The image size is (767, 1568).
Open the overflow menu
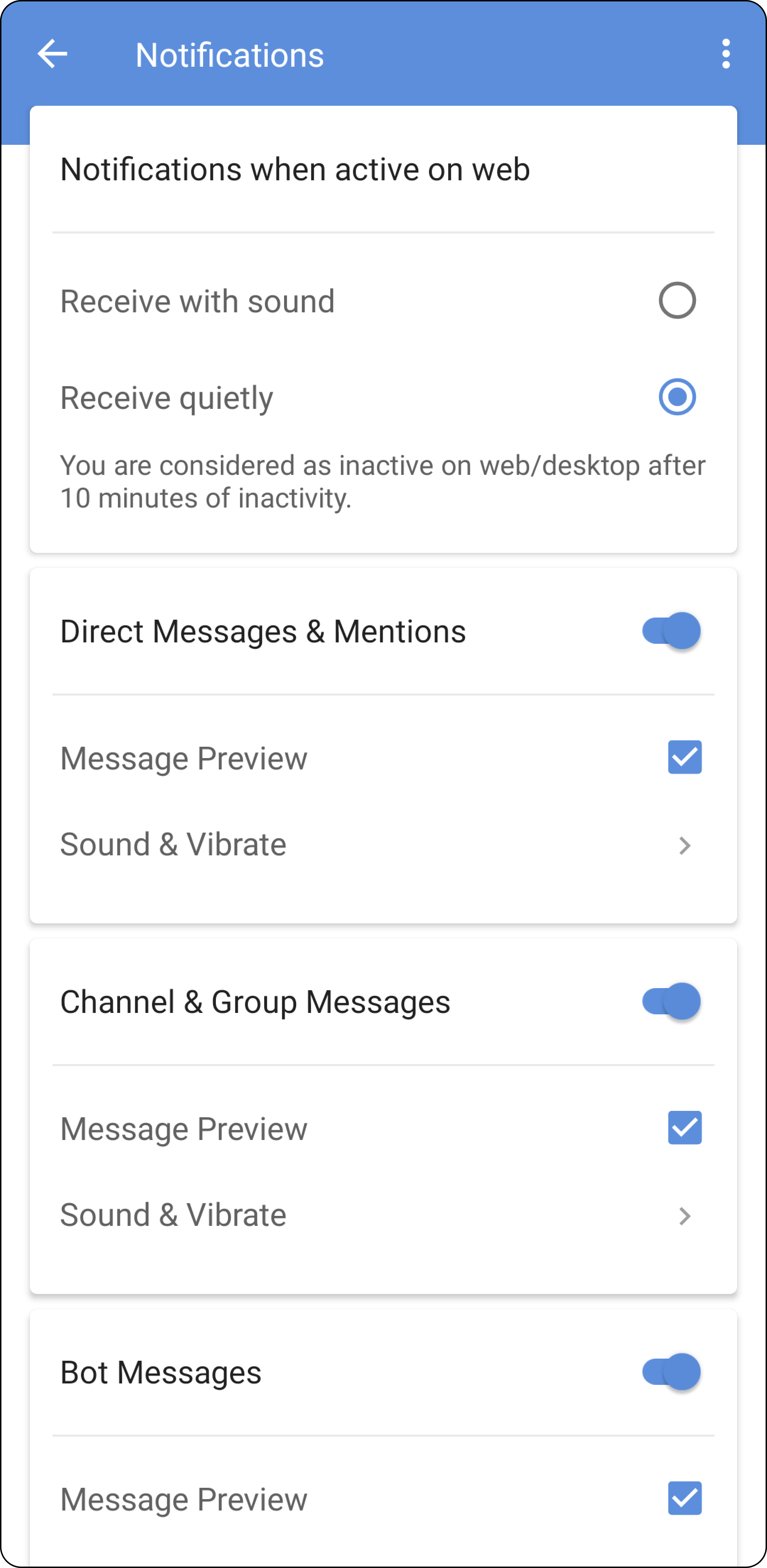pos(725,54)
